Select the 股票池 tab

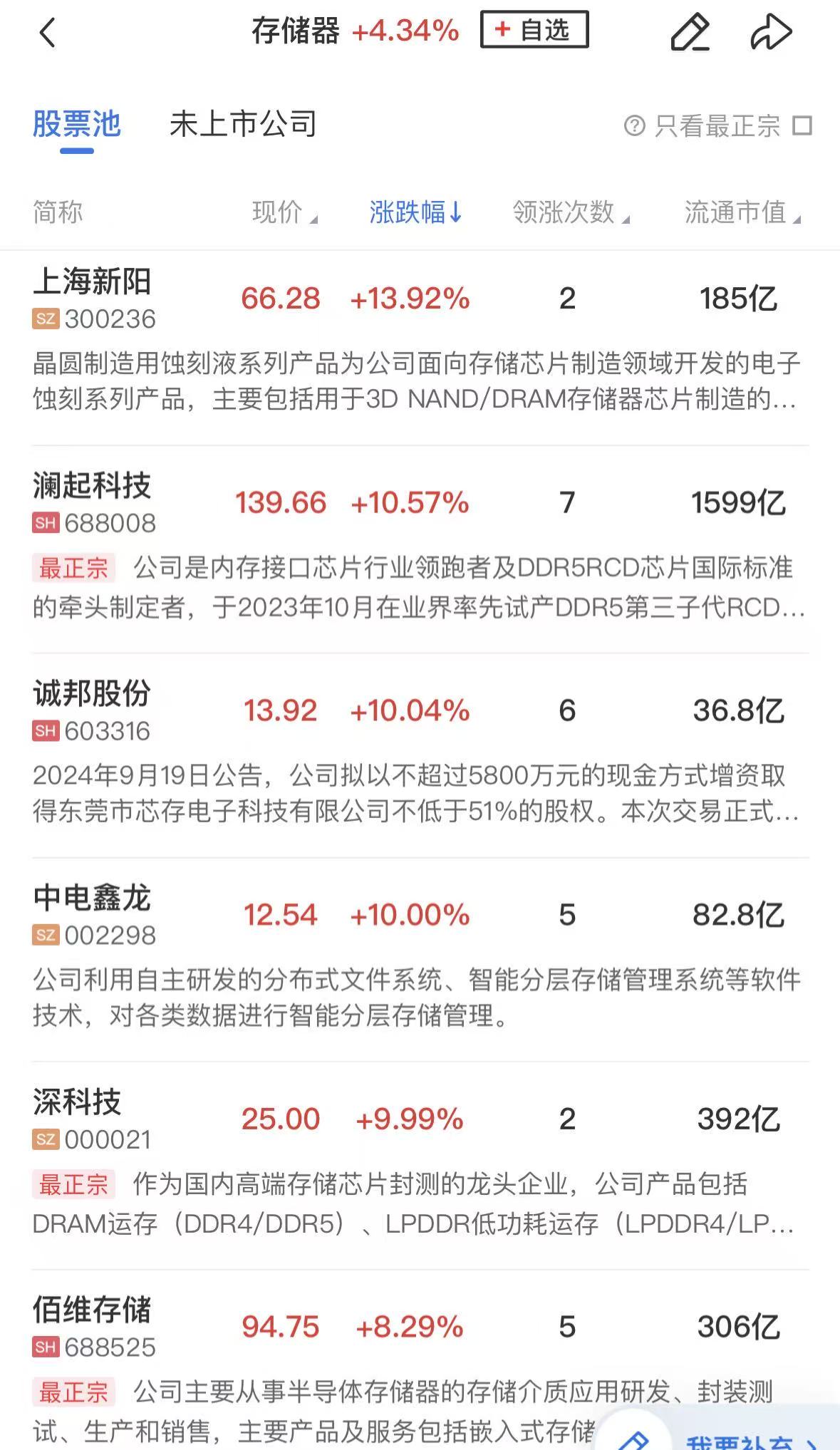[77, 124]
